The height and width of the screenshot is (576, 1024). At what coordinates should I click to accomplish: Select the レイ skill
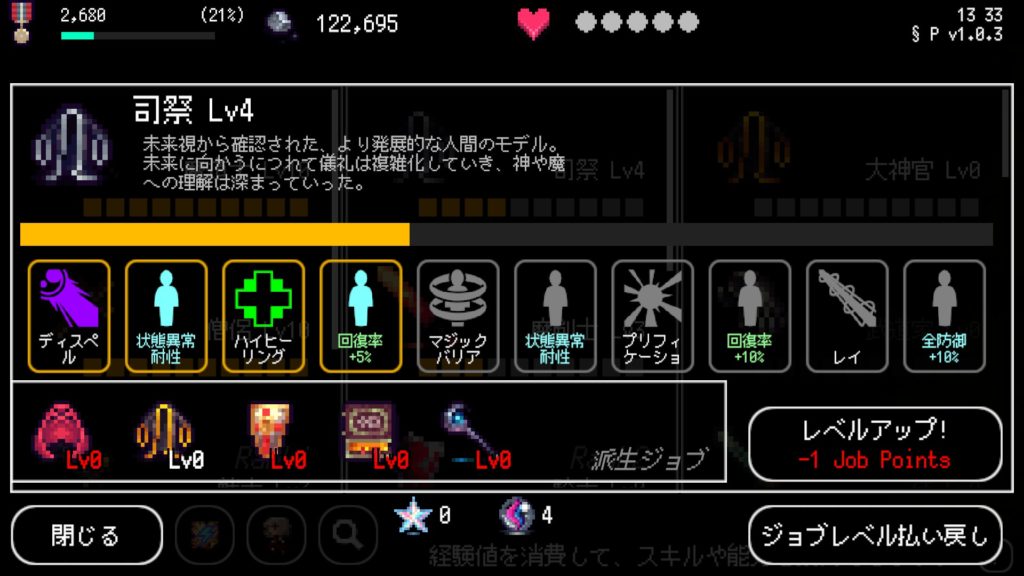[846, 315]
